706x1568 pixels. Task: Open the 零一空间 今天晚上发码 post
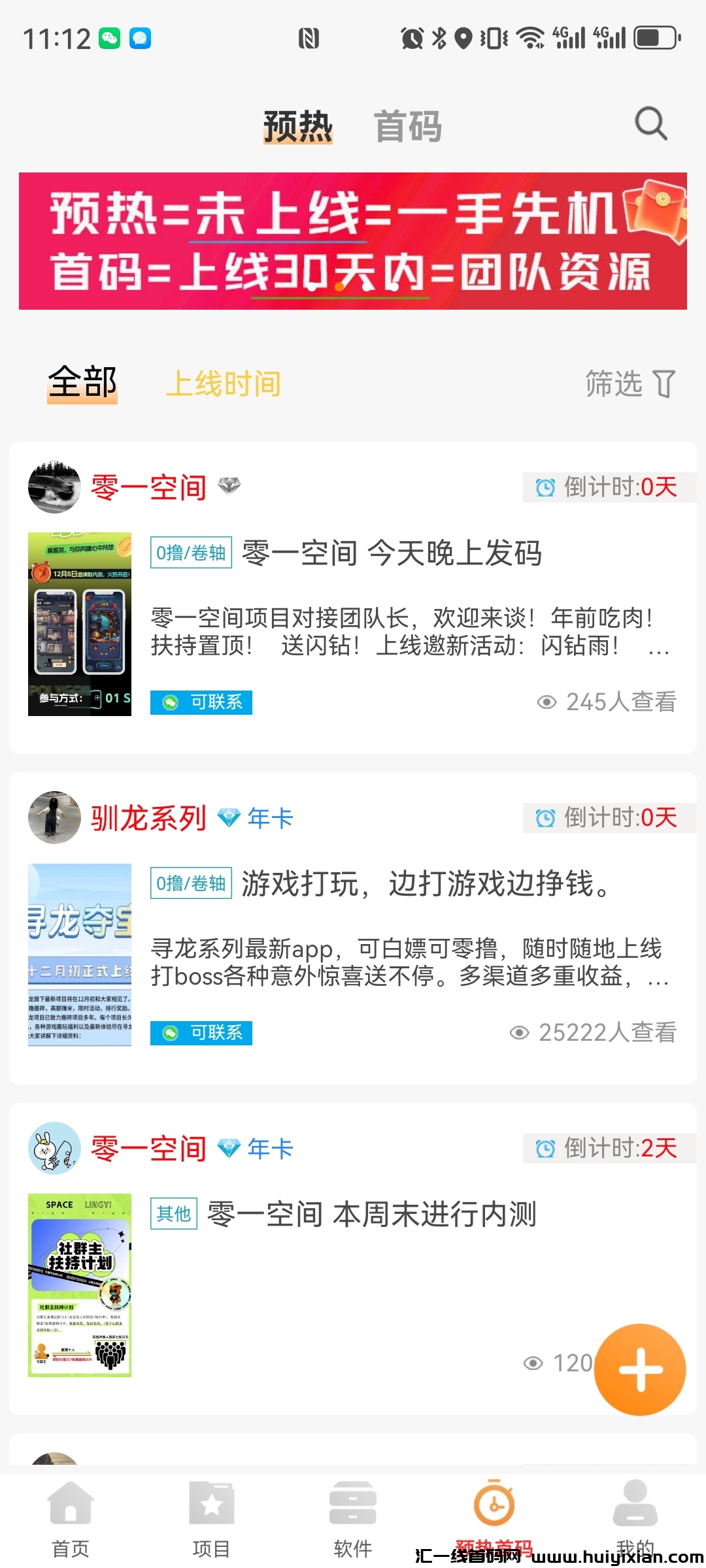pyautogui.click(x=391, y=553)
